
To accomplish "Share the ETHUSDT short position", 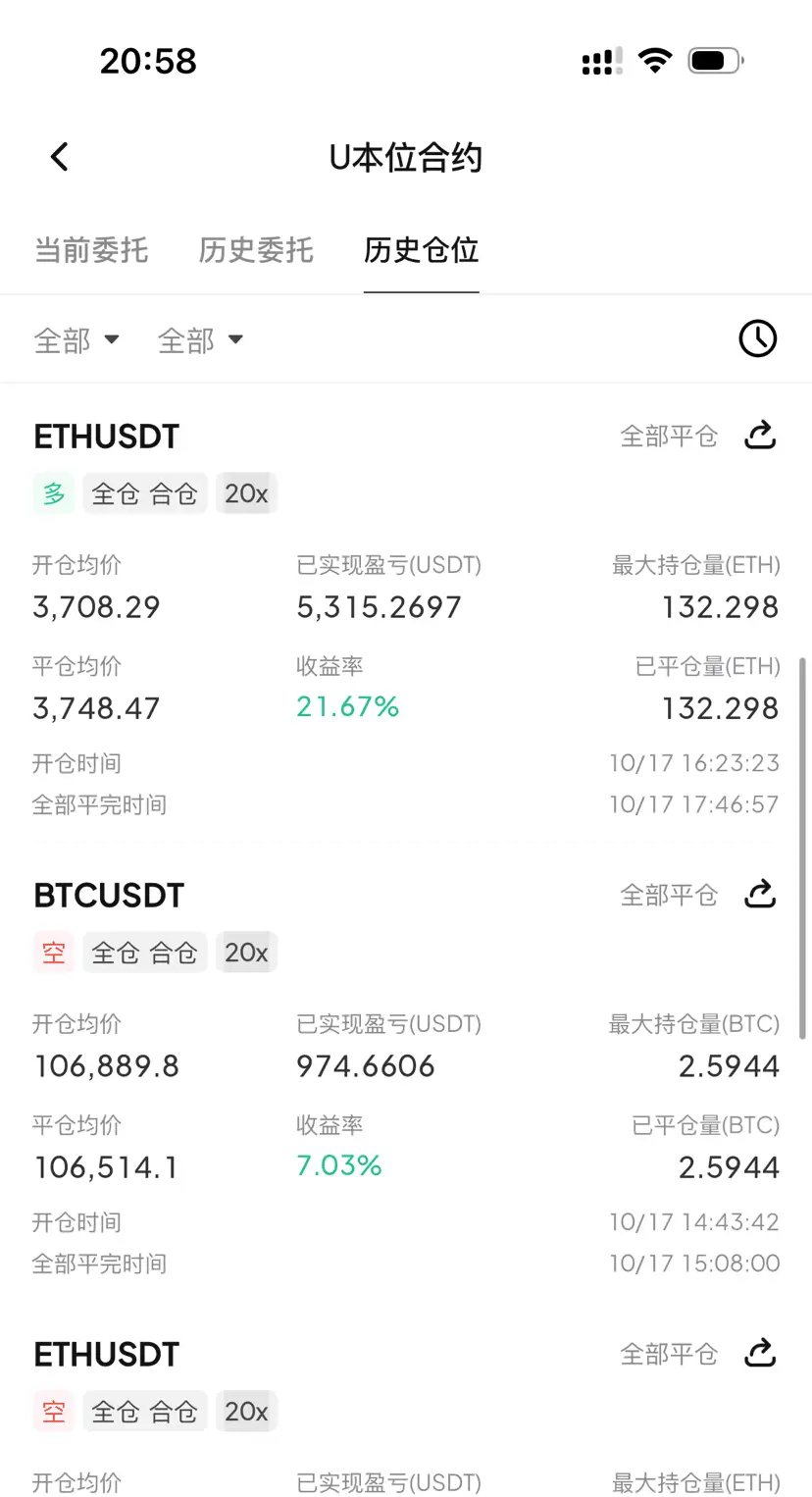I will pyautogui.click(x=760, y=1353).
